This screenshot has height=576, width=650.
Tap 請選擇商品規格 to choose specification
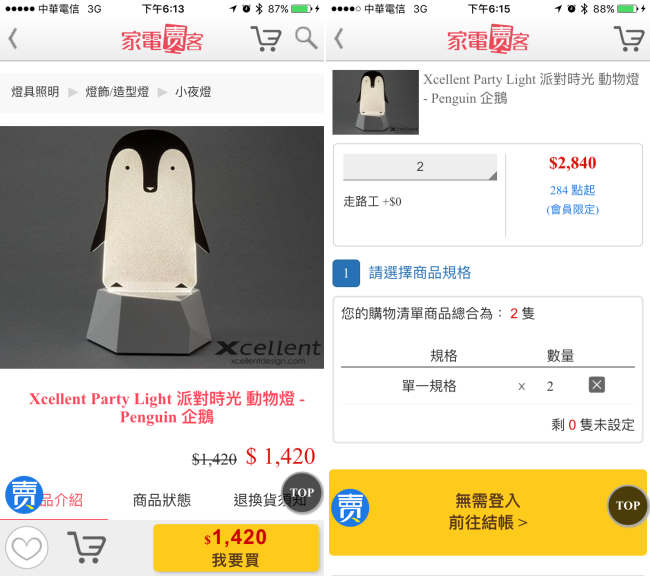tap(419, 272)
